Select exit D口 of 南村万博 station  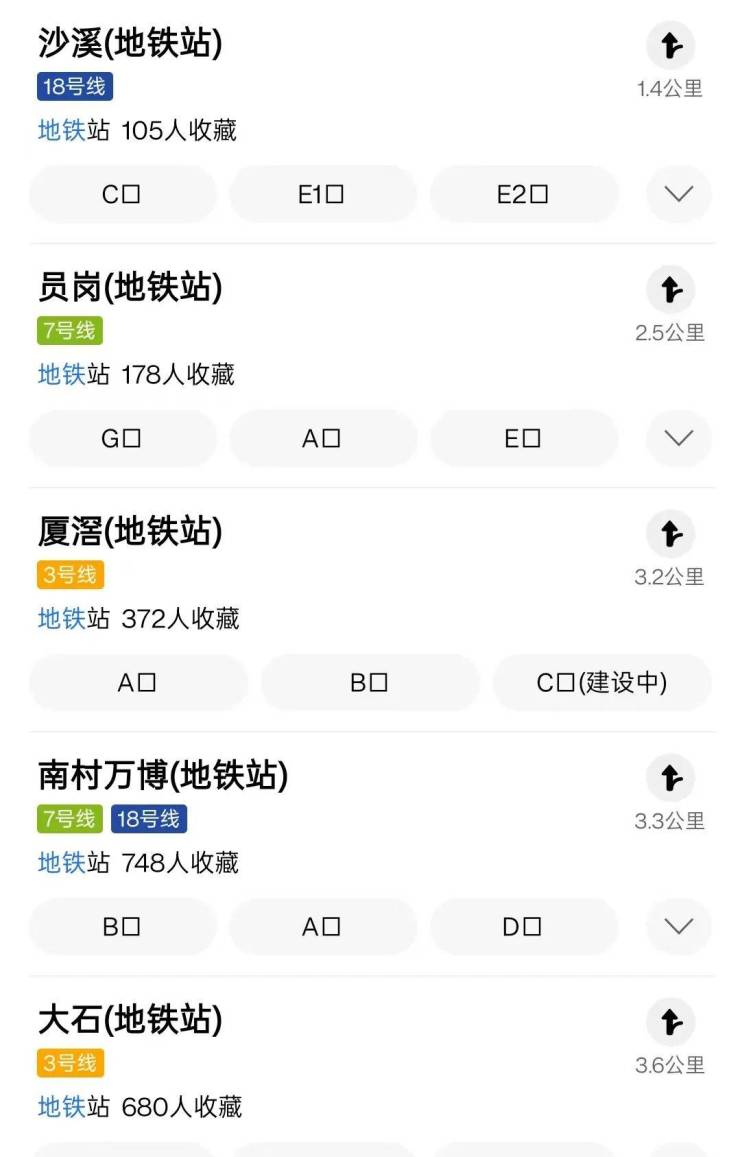[x=523, y=927]
